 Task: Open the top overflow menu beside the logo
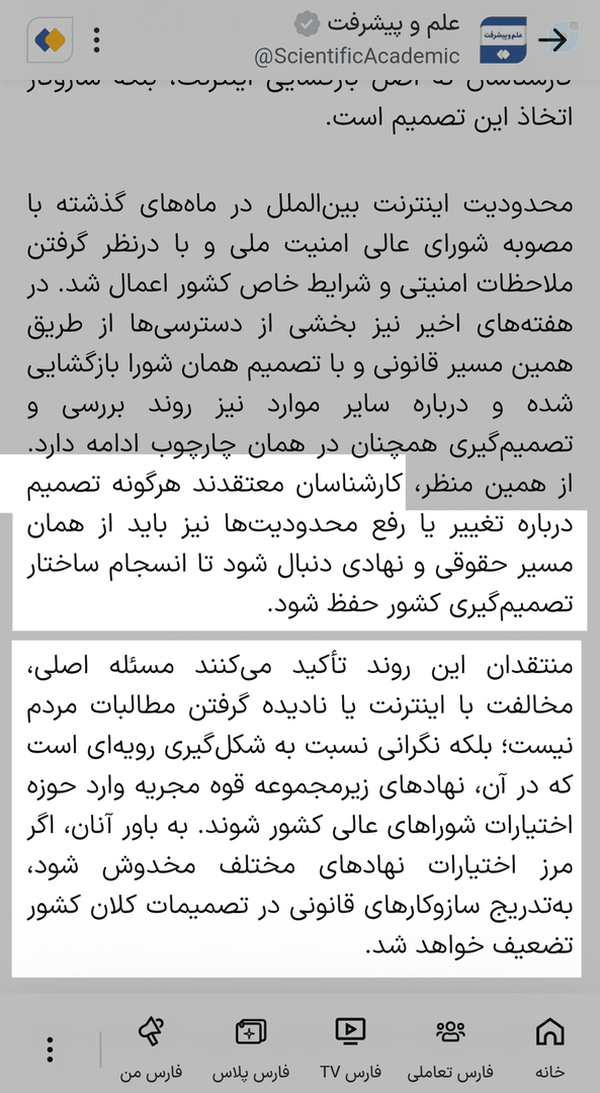coord(97,40)
